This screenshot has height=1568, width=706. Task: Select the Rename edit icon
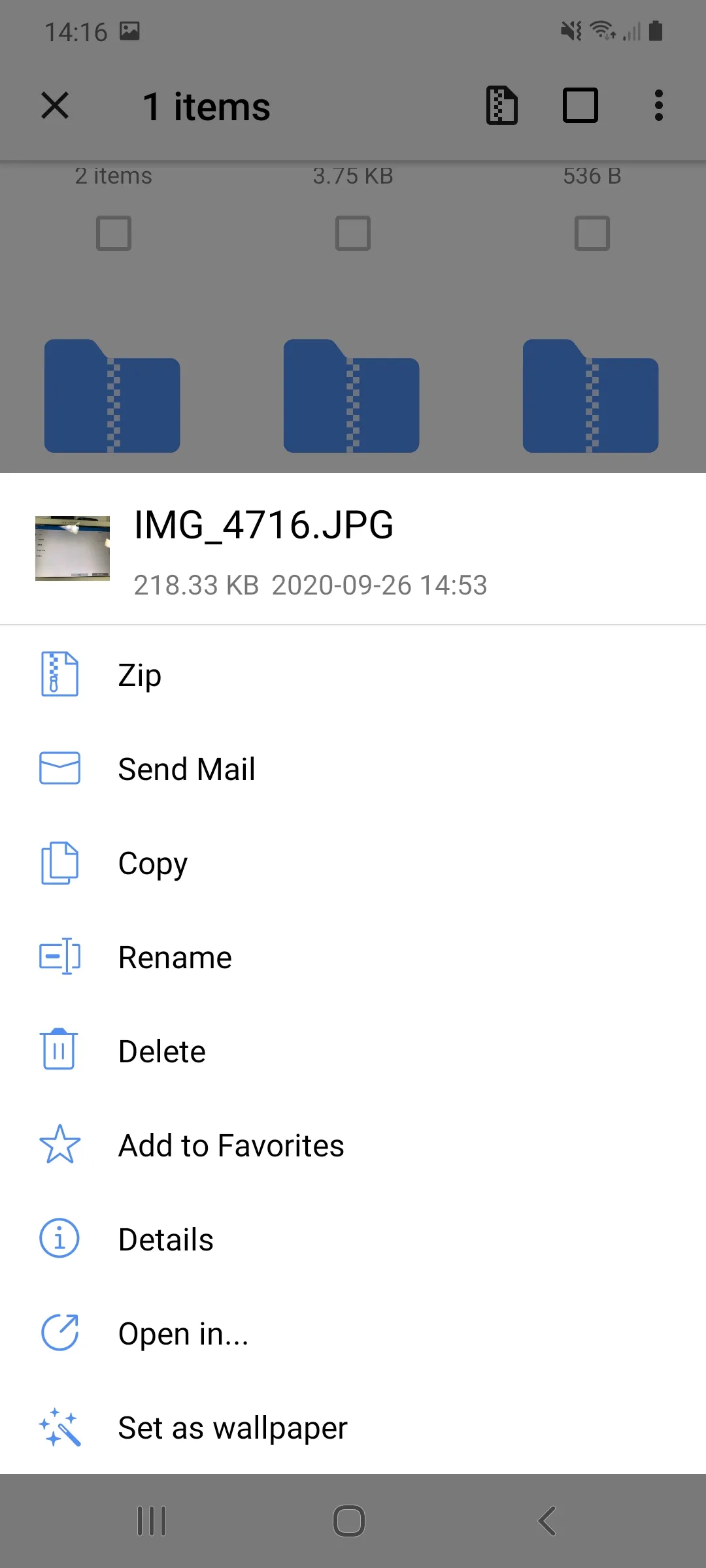(59, 957)
